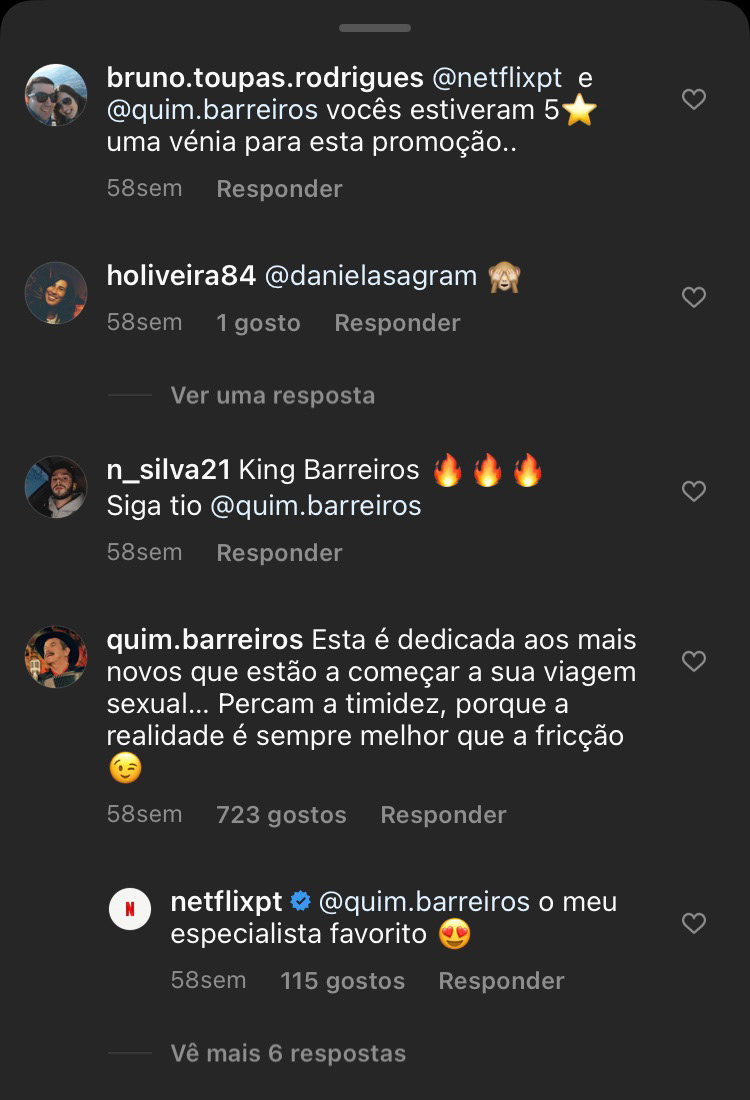Open netflixpt's profile avatar
This screenshot has height=1100, width=750.
[130, 909]
